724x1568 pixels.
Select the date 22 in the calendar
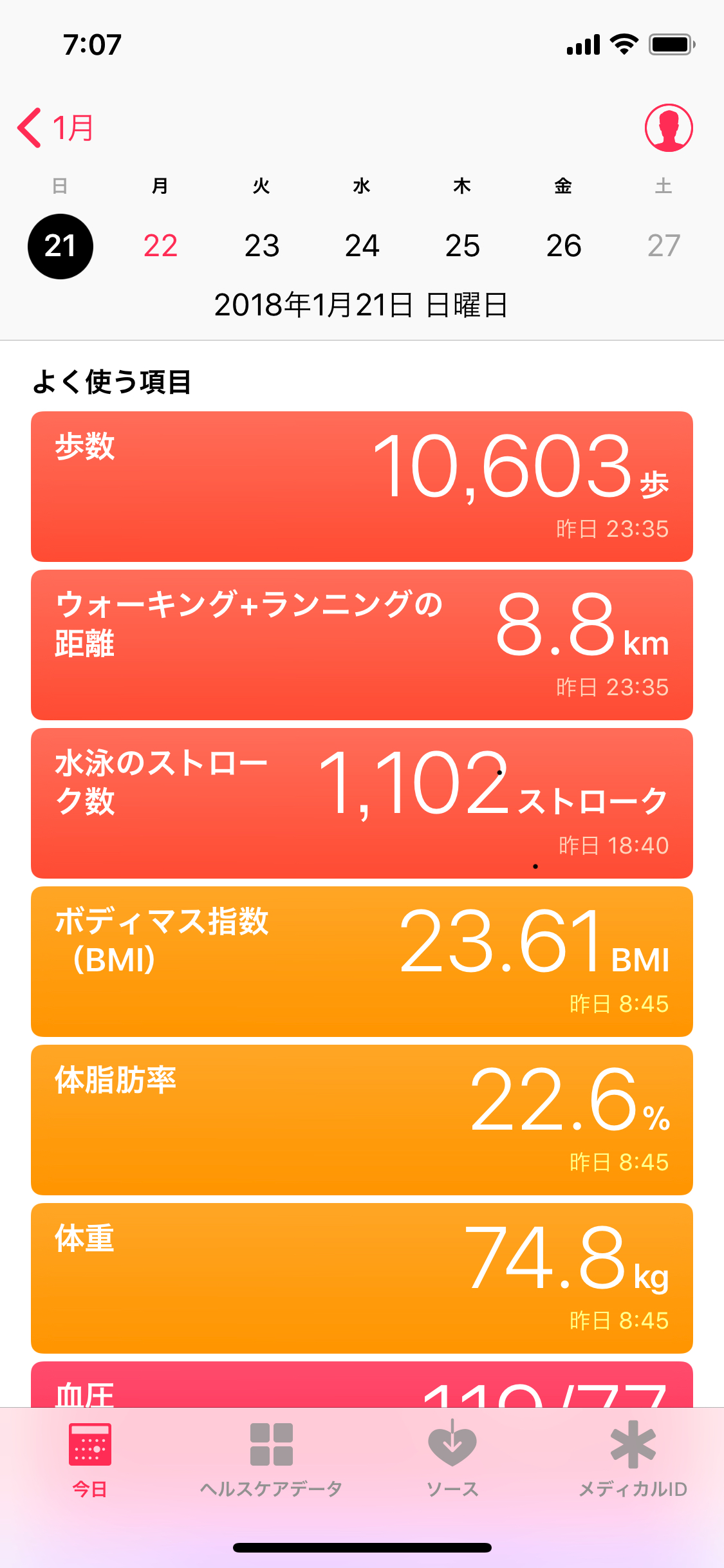[x=160, y=246]
